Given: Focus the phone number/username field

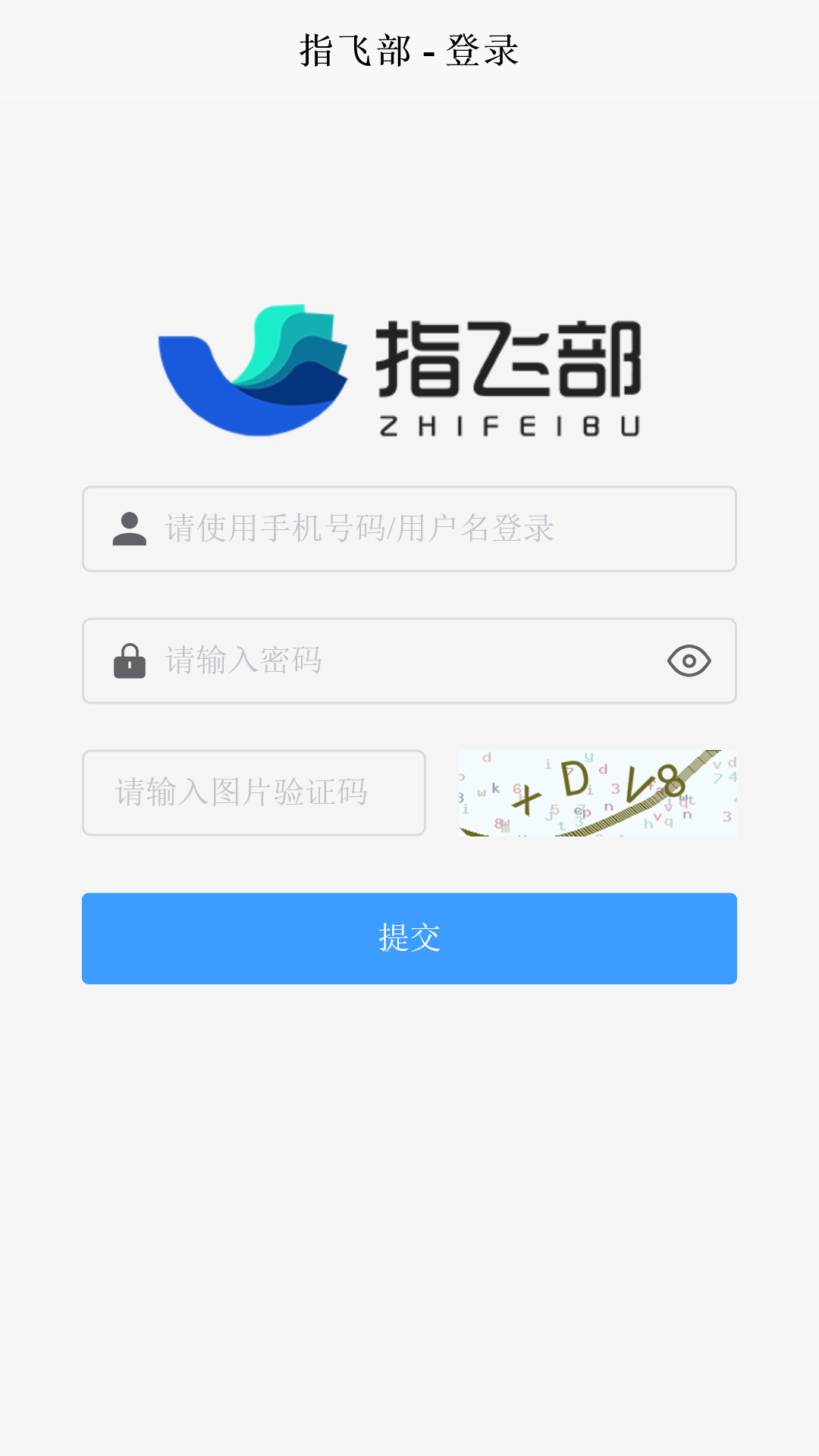Looking at the screenshot, I should 425,529.
